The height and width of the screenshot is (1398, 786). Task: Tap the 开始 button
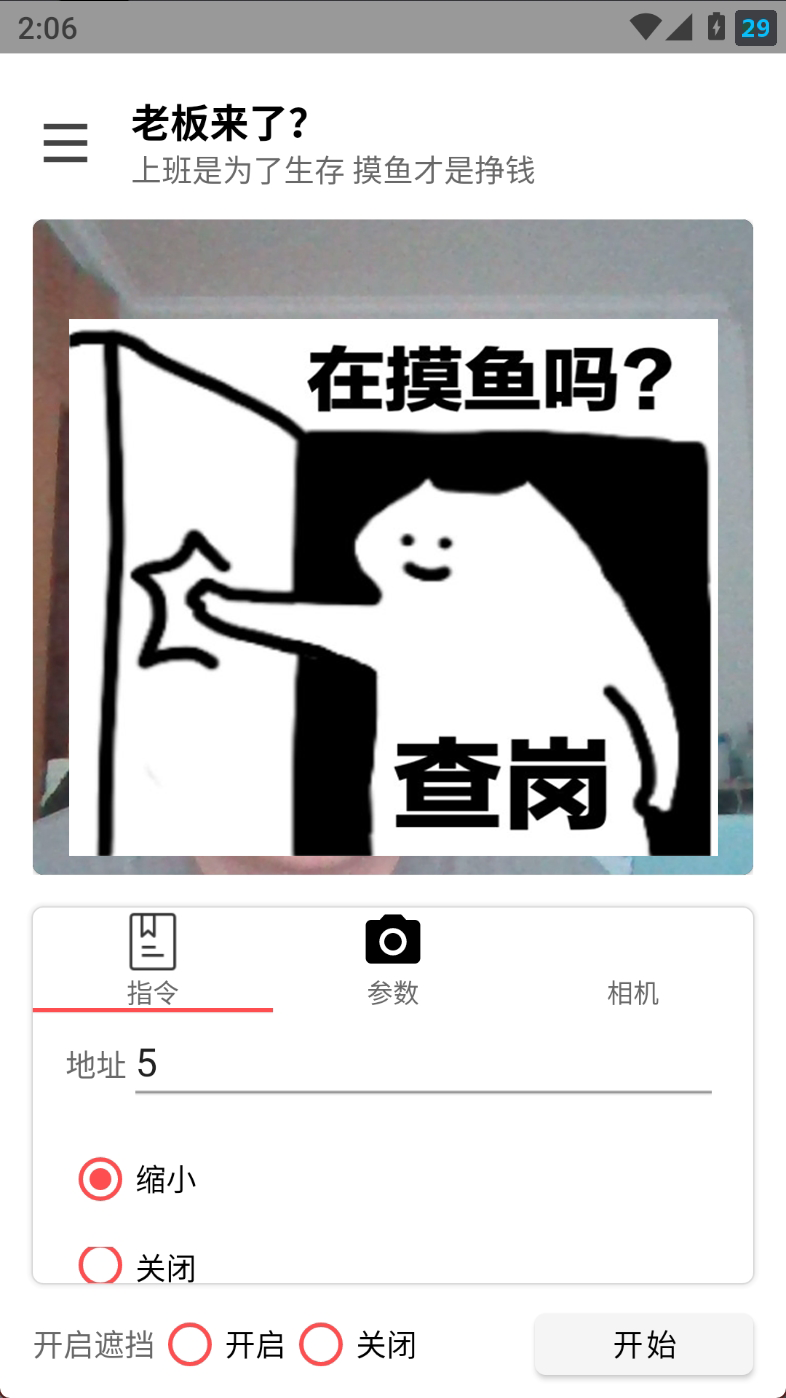click(644, 1345)
